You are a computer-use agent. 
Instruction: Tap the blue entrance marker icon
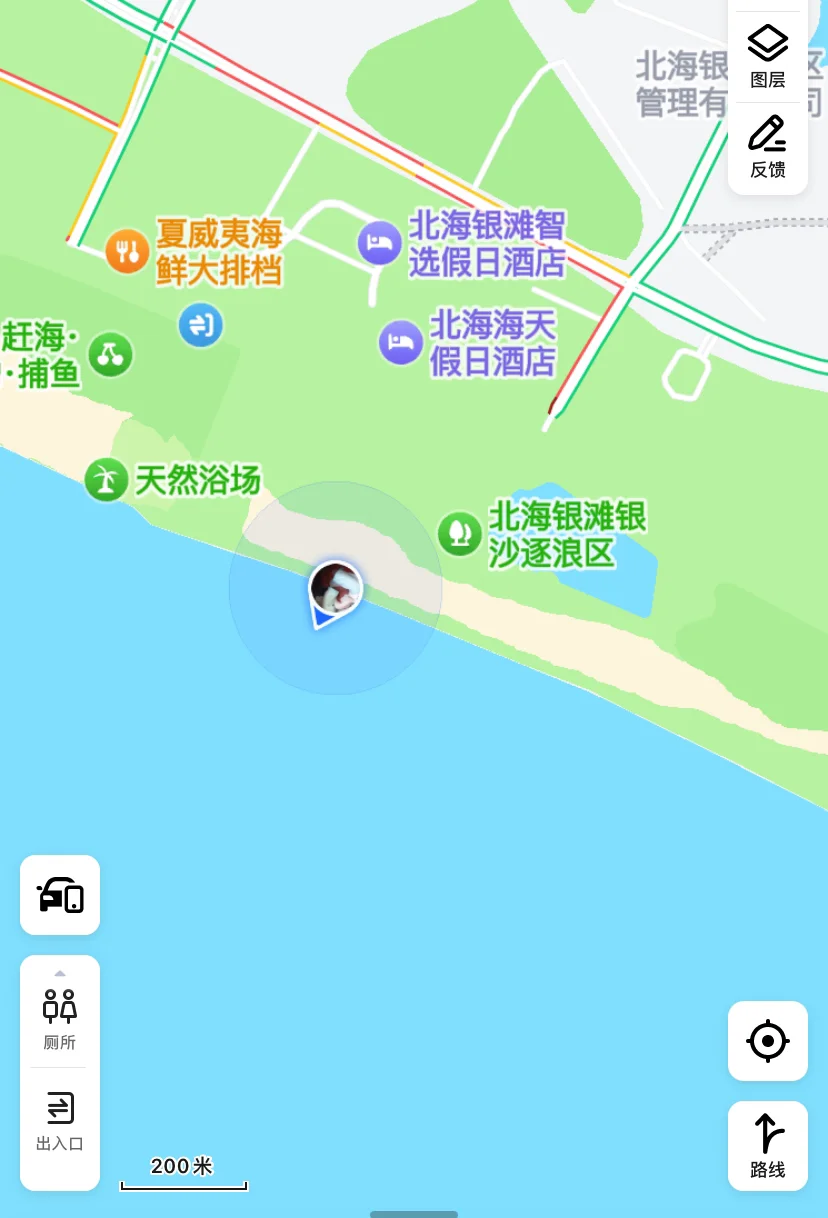click(200, 324)
